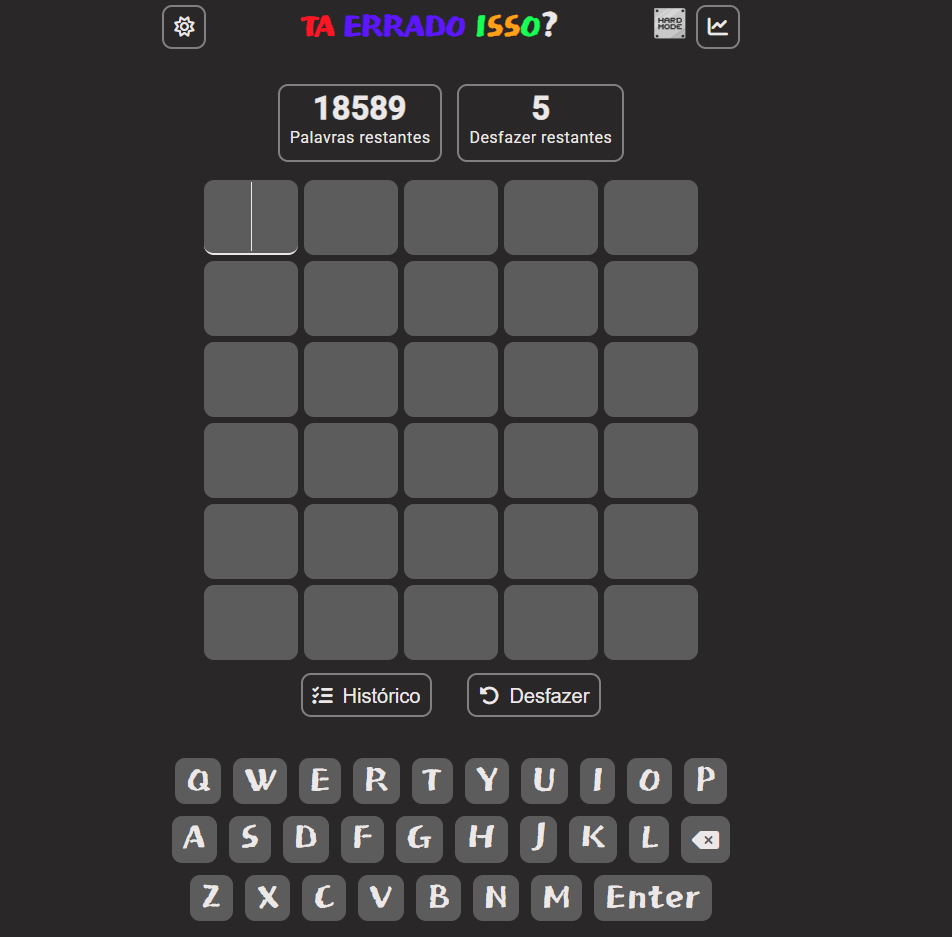The width and height of the screenshot is (952, 937).
Task: Tap the P key
Action: pyautogui.click(x=705, y=780)
